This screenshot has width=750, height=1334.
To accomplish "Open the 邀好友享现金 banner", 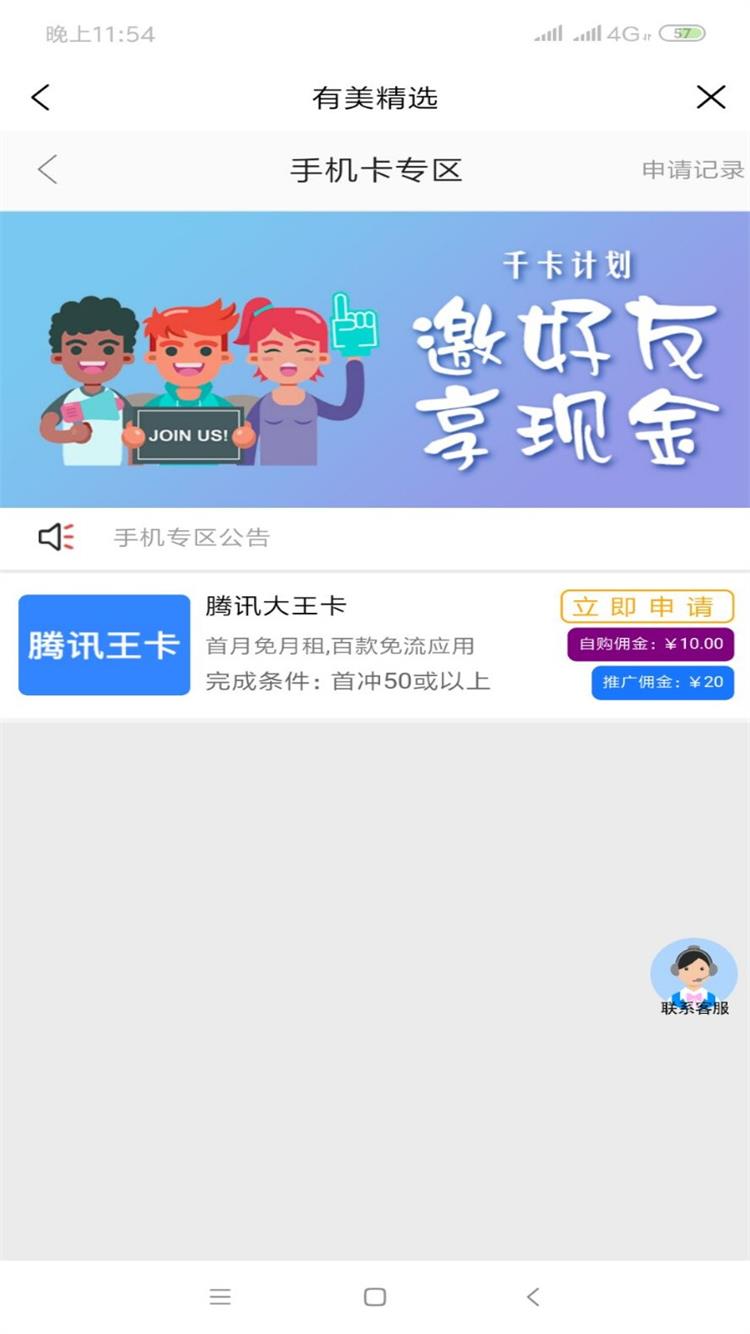I will (x=375, y=360).
